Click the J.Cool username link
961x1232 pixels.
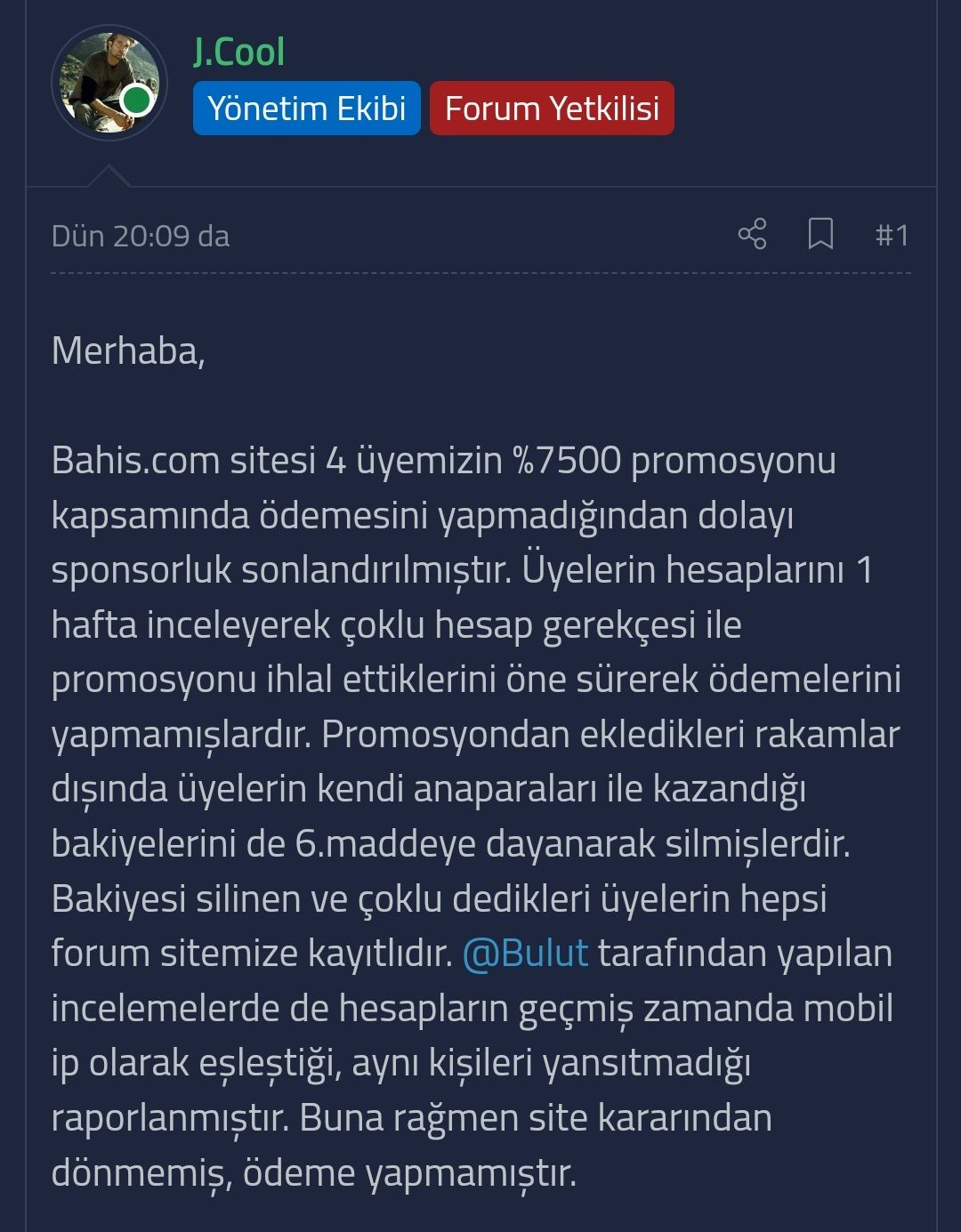[237, 49]
